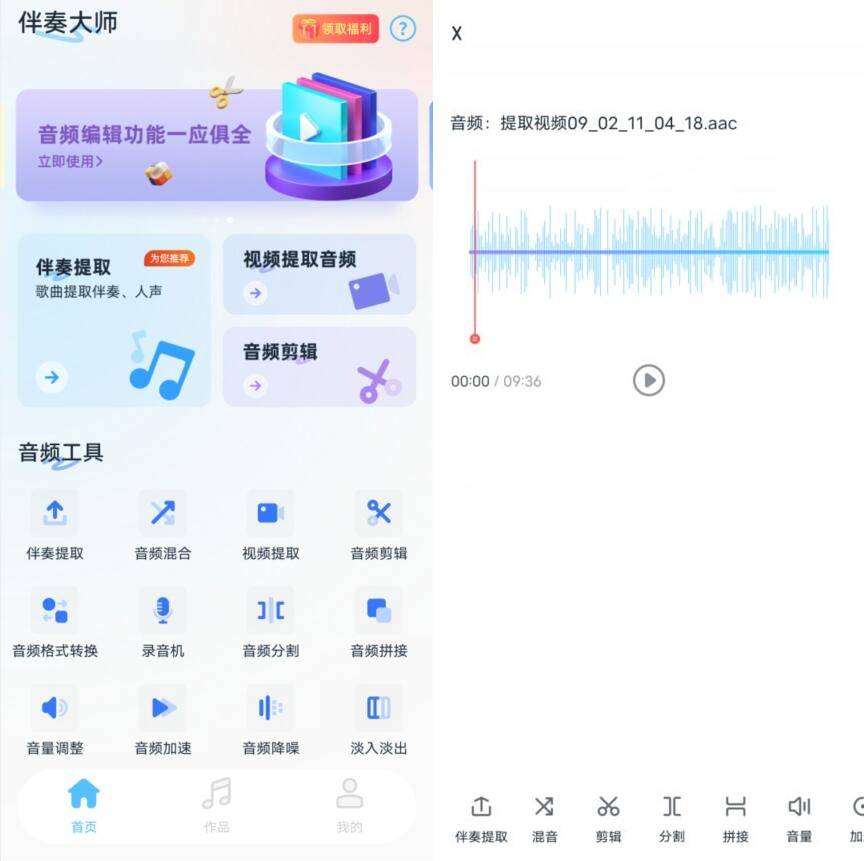
Task: Choose the 音频加速 tool
Action: point(162,720)
